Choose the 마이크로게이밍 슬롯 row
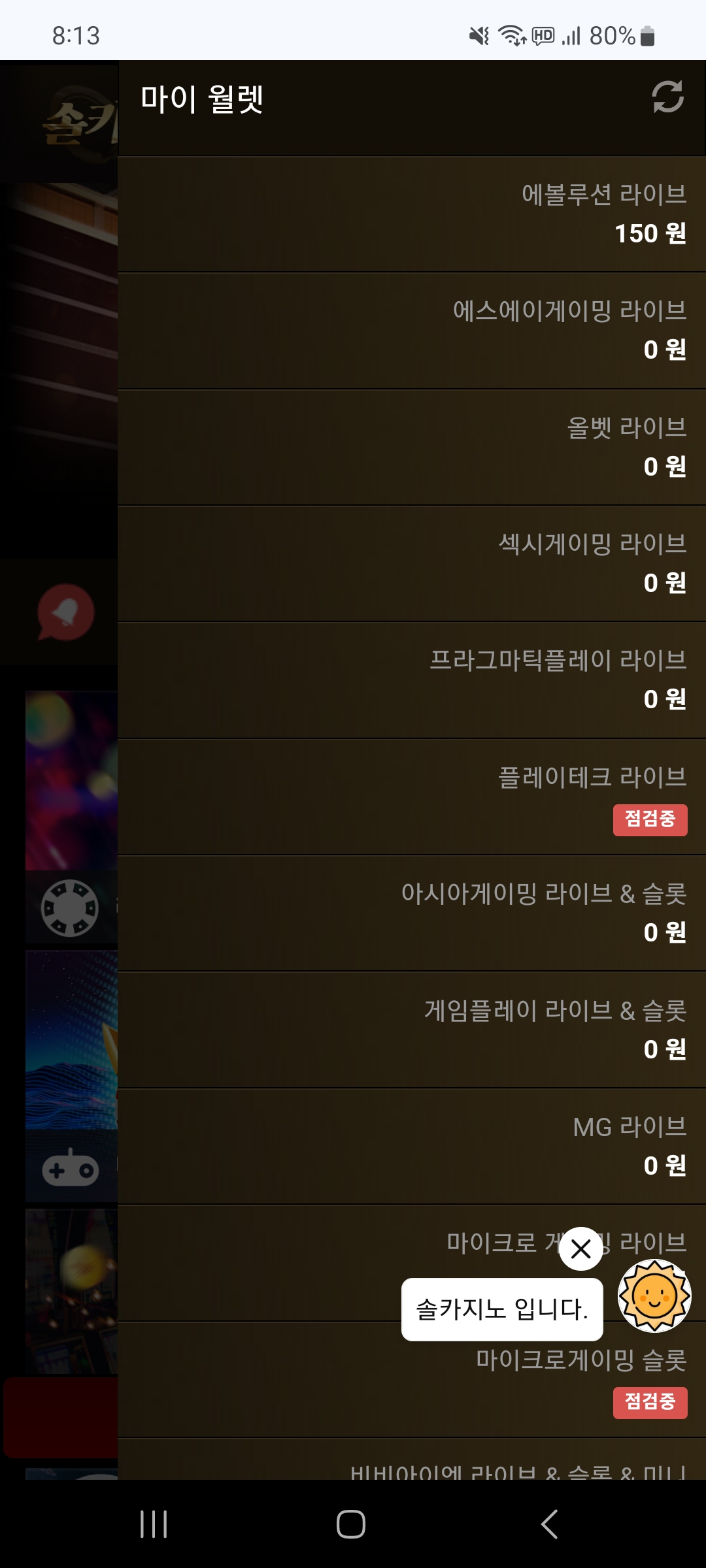 coord(412,1380)
